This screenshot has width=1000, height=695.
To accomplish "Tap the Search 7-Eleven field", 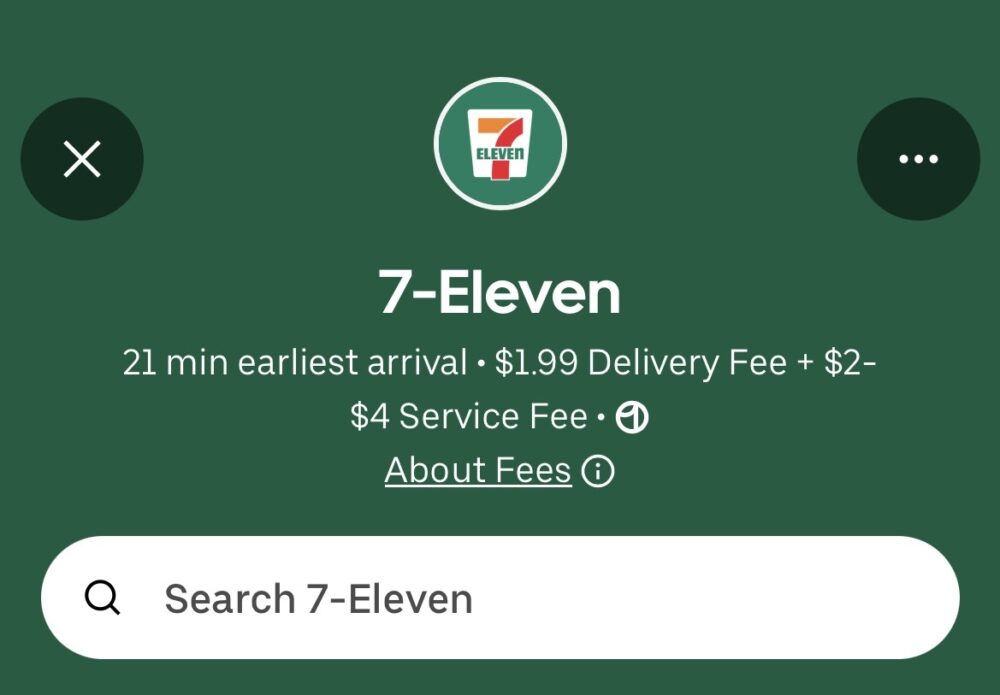I will coord(500,598).
